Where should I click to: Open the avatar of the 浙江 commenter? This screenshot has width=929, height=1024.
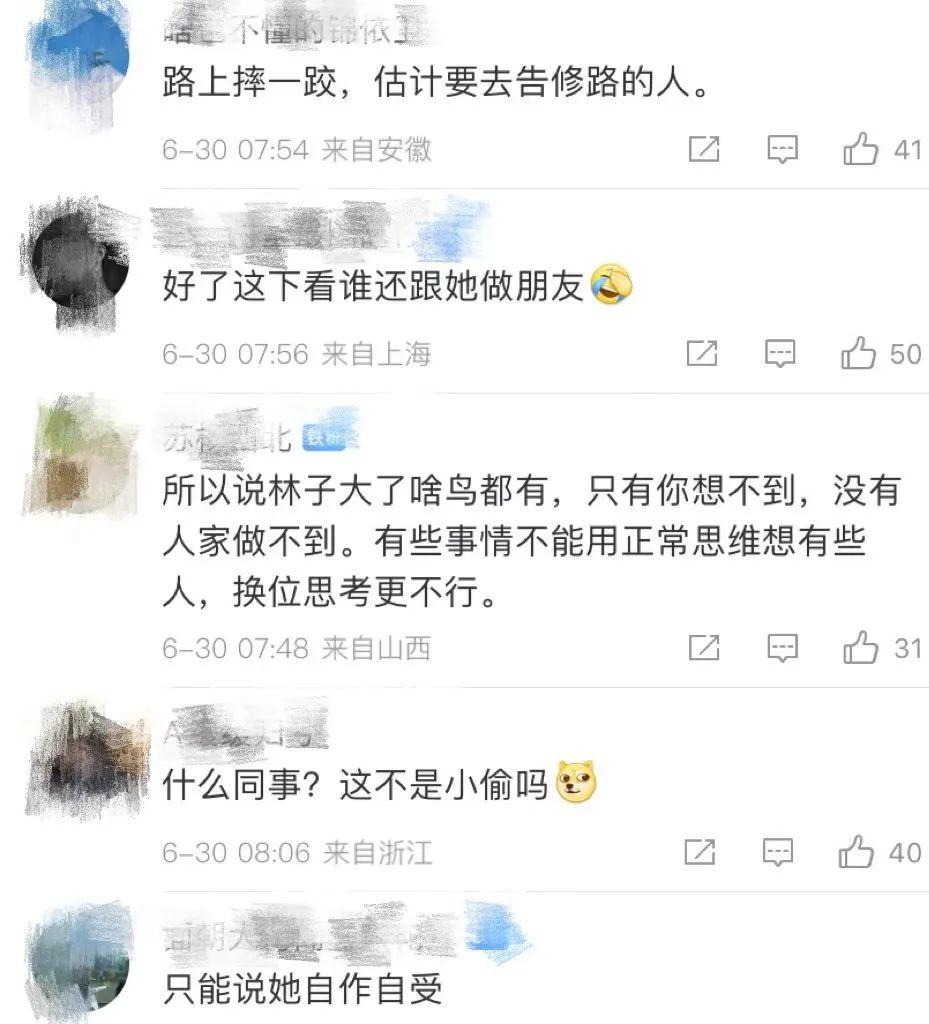82,760
